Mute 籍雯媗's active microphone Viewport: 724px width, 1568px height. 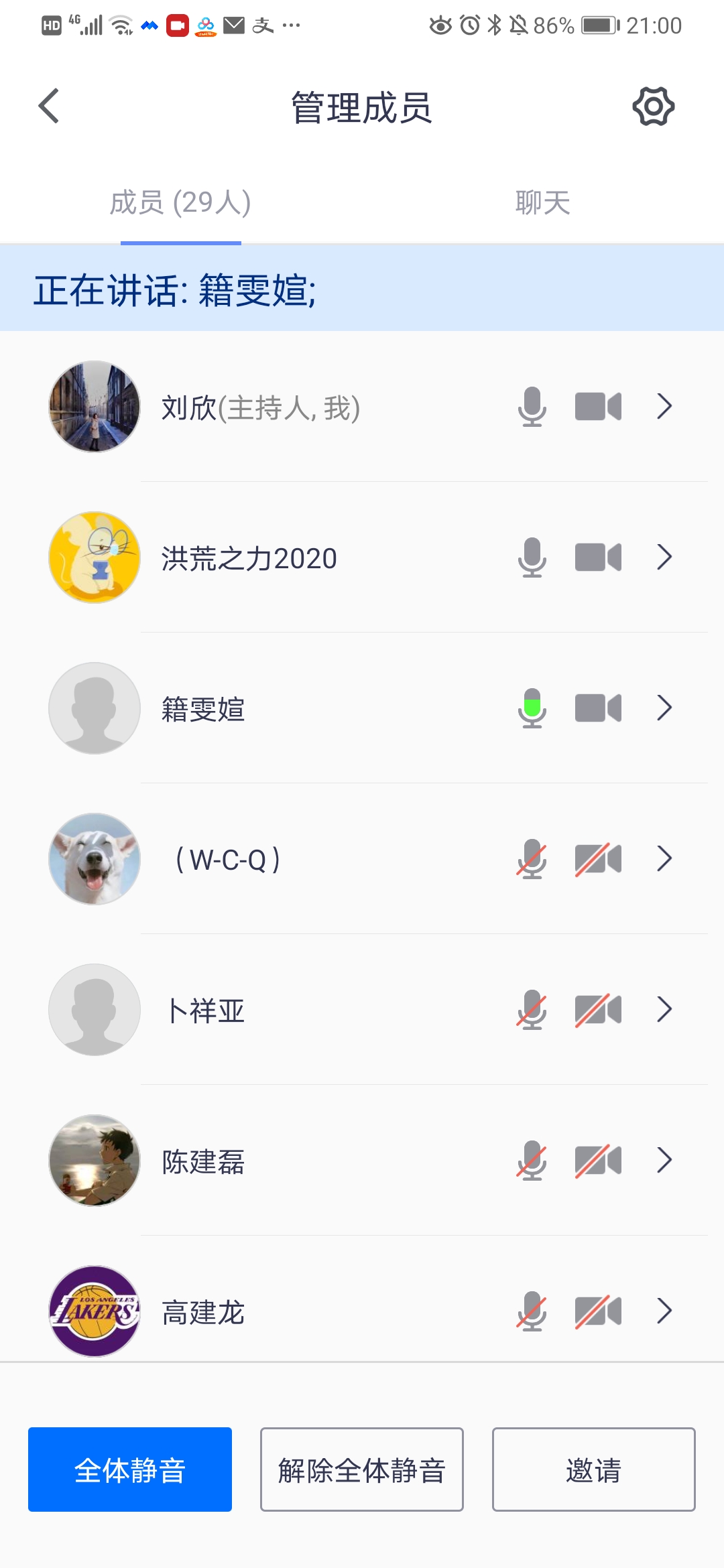(532, 708)
